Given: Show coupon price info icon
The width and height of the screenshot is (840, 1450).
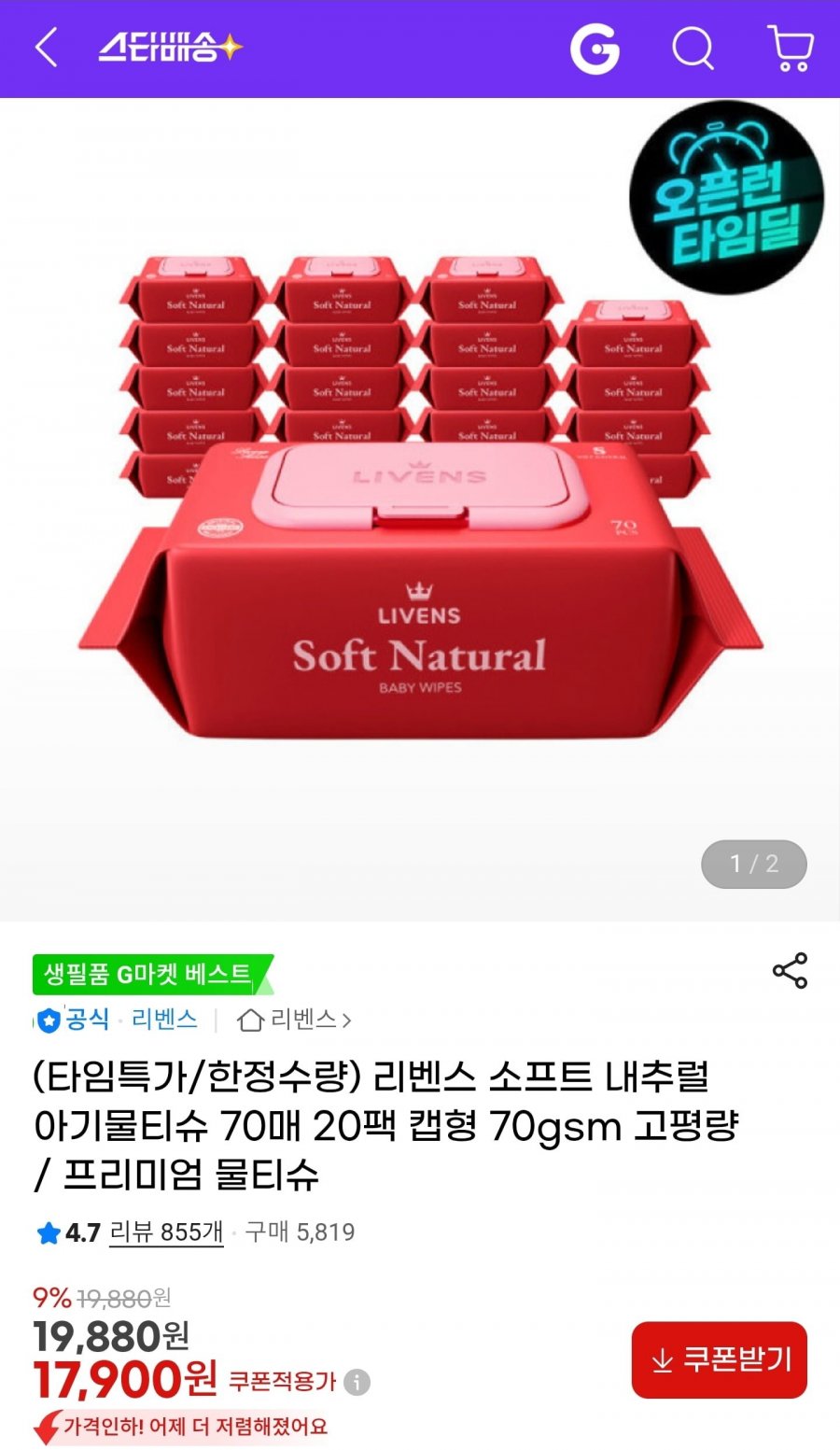Looking at the screenshot, I should click(357, 1382).
